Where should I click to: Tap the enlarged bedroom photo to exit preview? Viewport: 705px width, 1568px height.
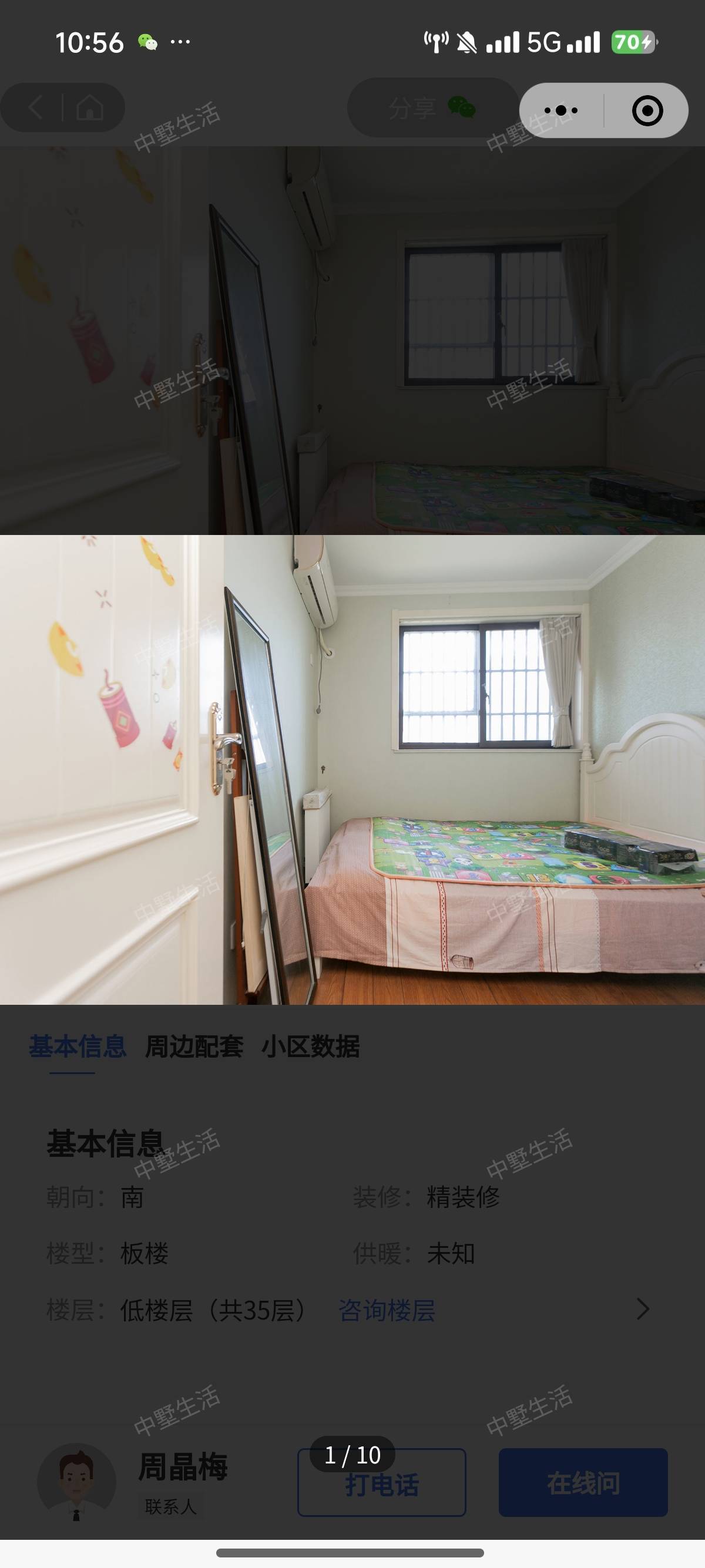click(x=352, y=769)
